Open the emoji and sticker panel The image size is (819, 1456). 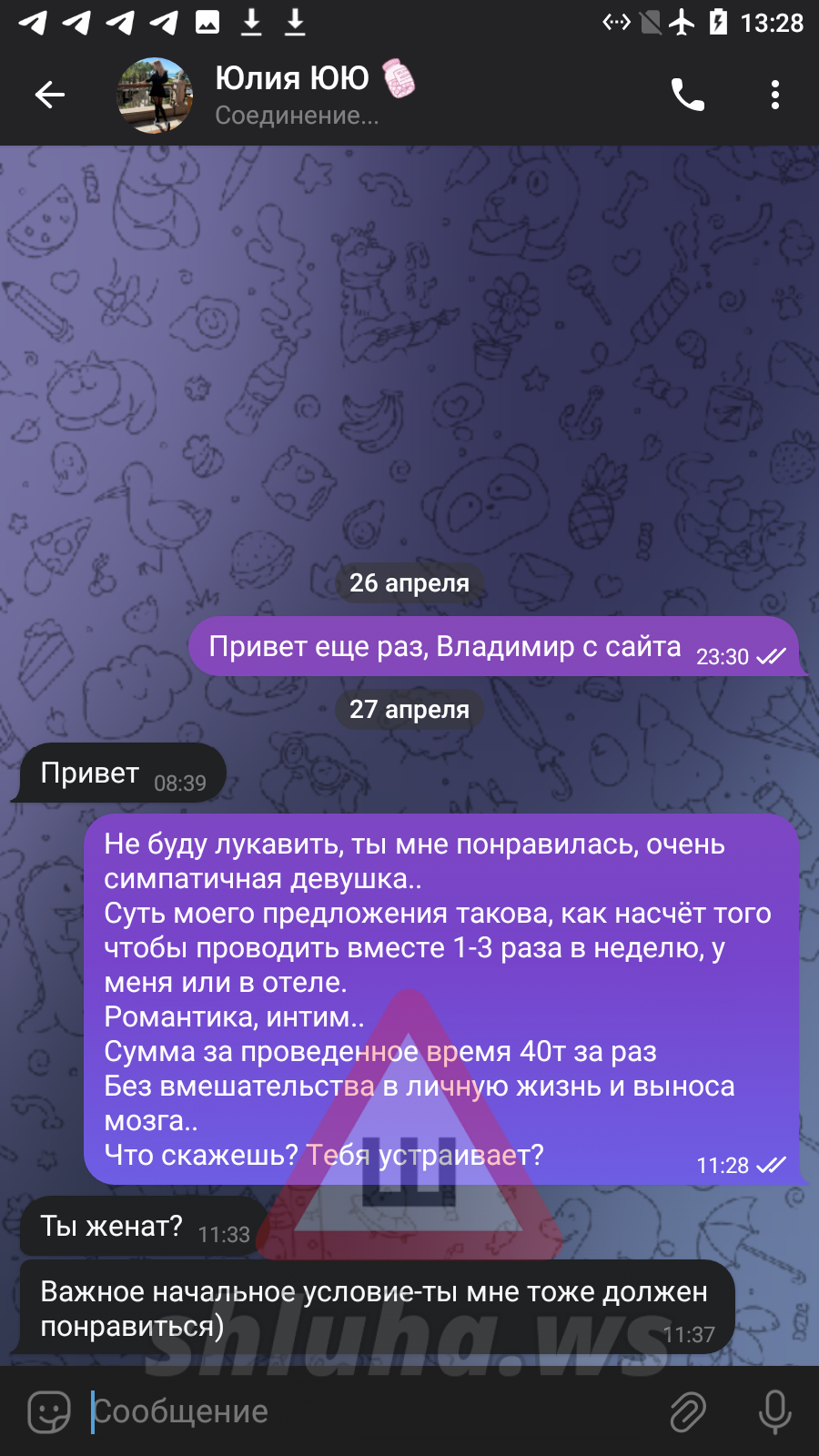click(x=49, y=1411)
